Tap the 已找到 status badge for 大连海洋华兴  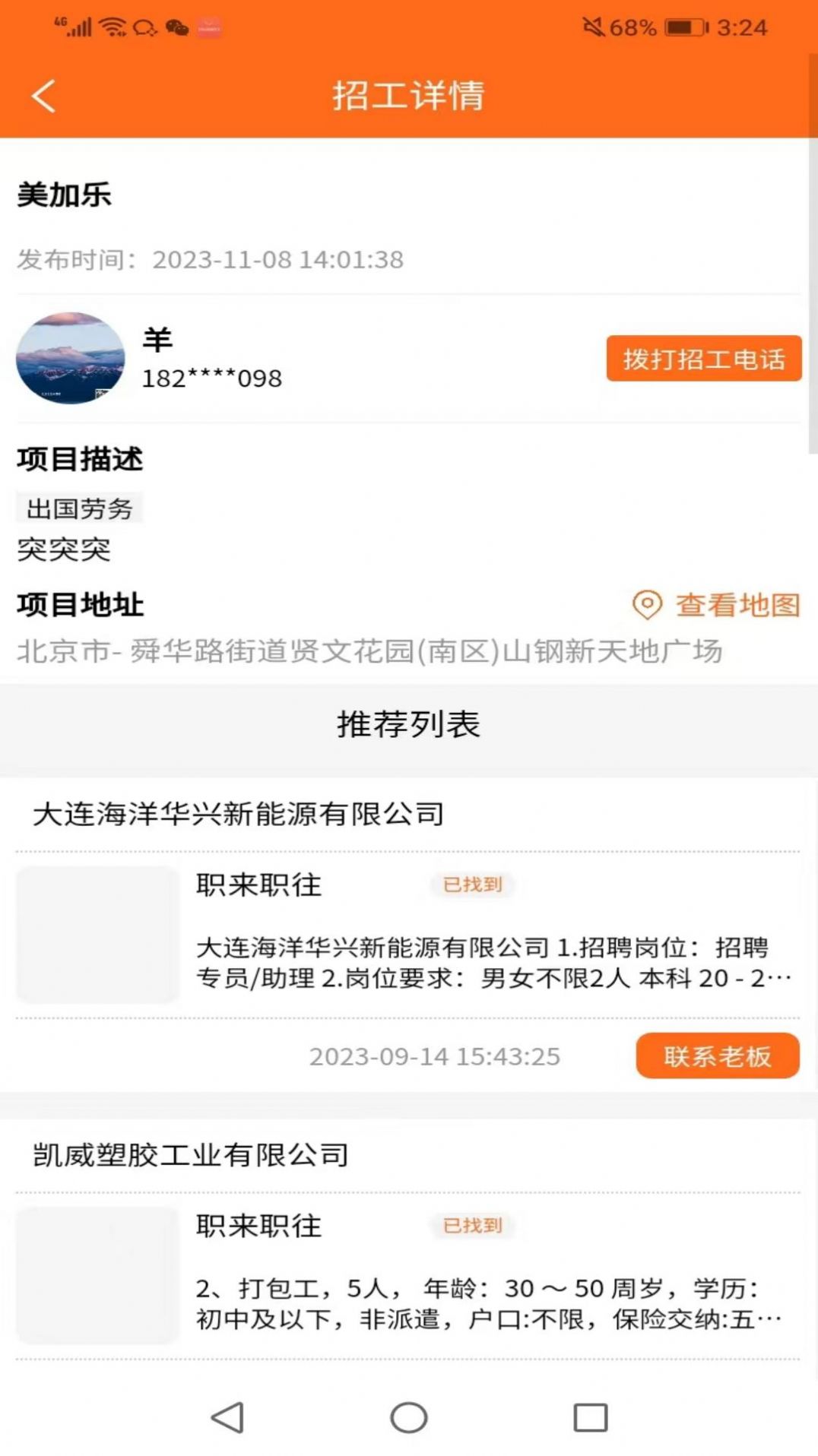[472, 884]
